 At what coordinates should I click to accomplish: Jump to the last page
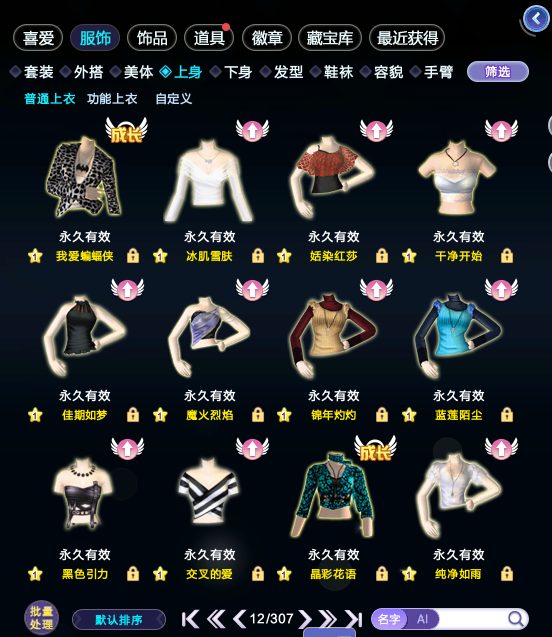354,619
